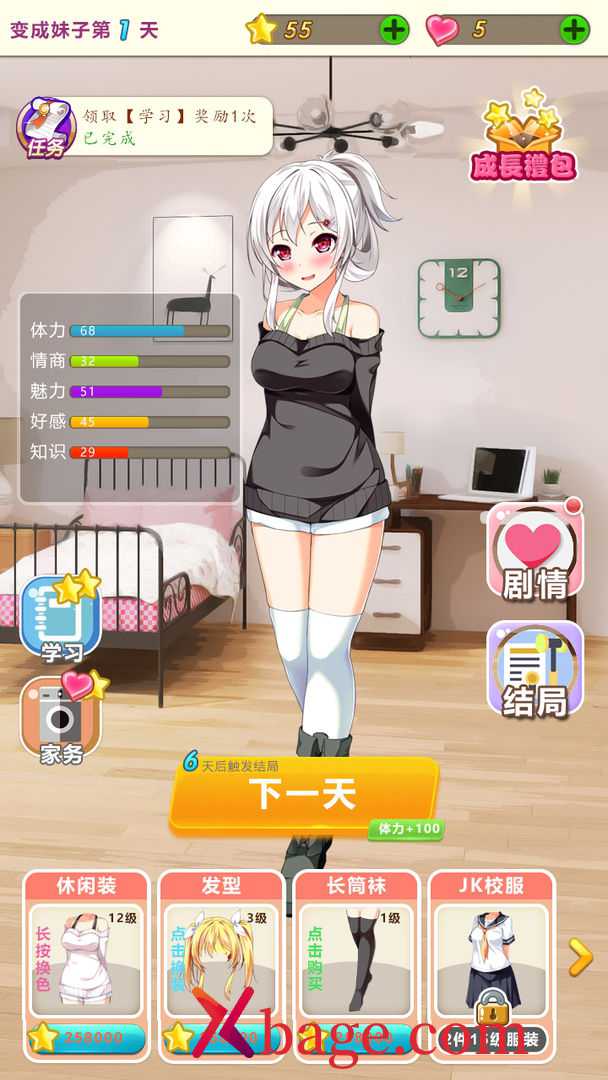
Task: Select the 发型 hairstyle card
Action: click(x=221, y=966)
